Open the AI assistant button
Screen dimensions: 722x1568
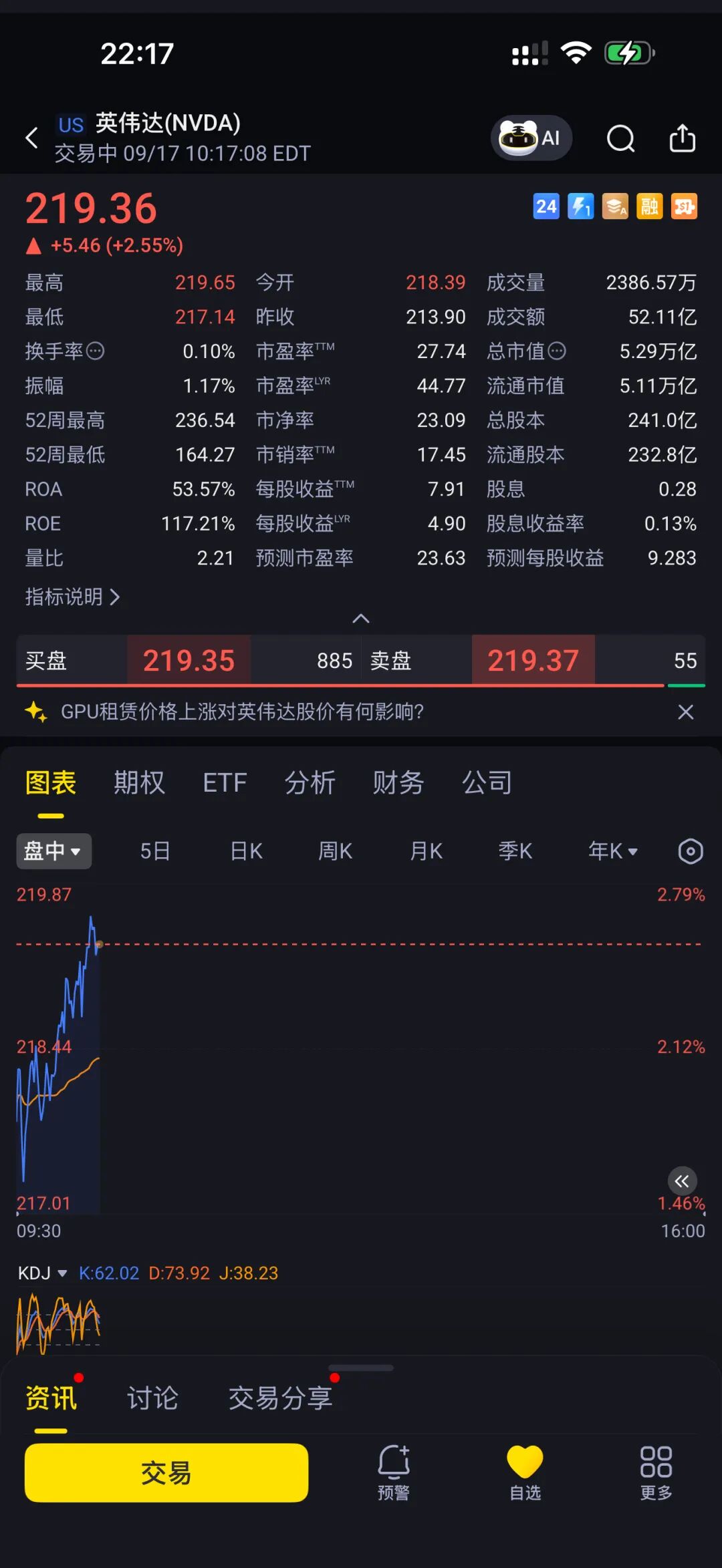531,138
